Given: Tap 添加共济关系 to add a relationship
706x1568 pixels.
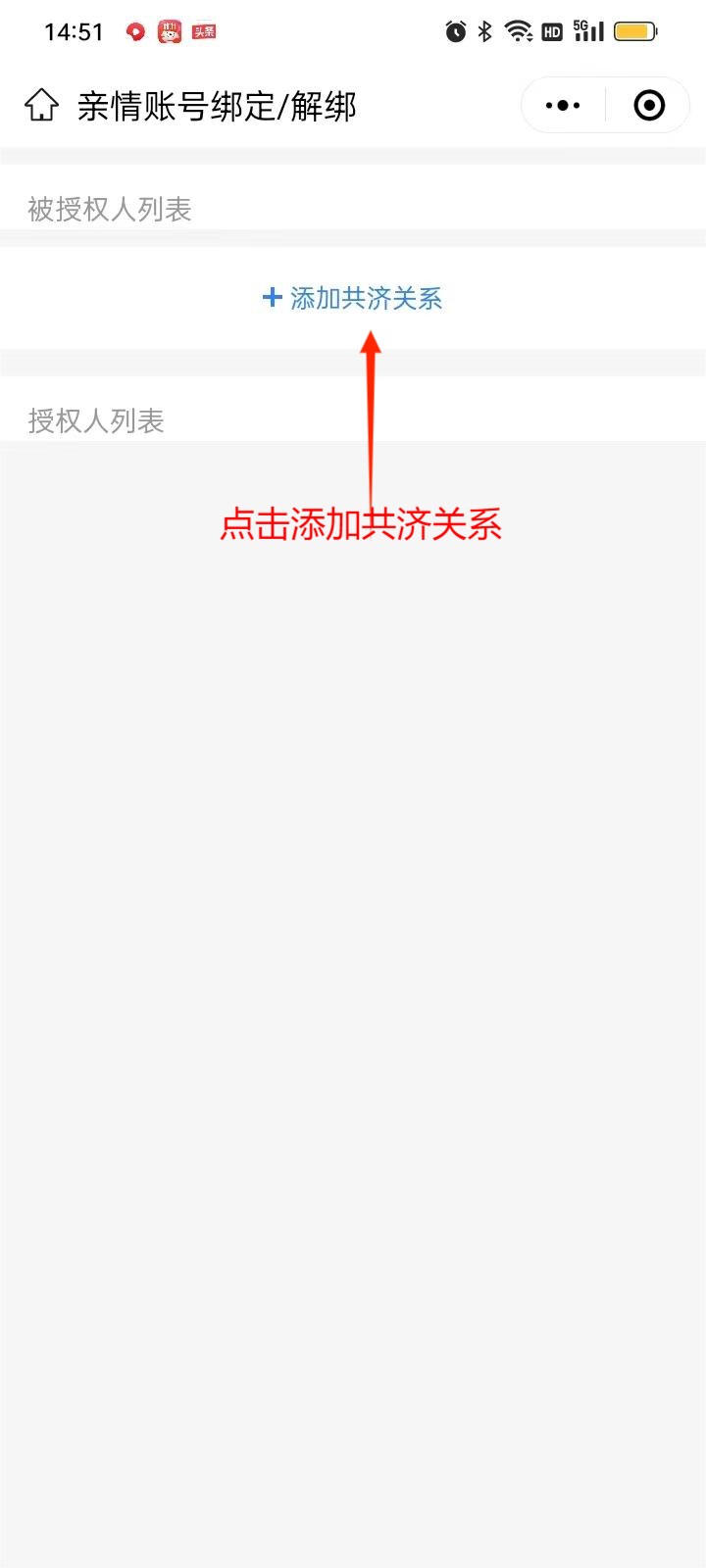Looking at the screenshot, I should point(353,298).
